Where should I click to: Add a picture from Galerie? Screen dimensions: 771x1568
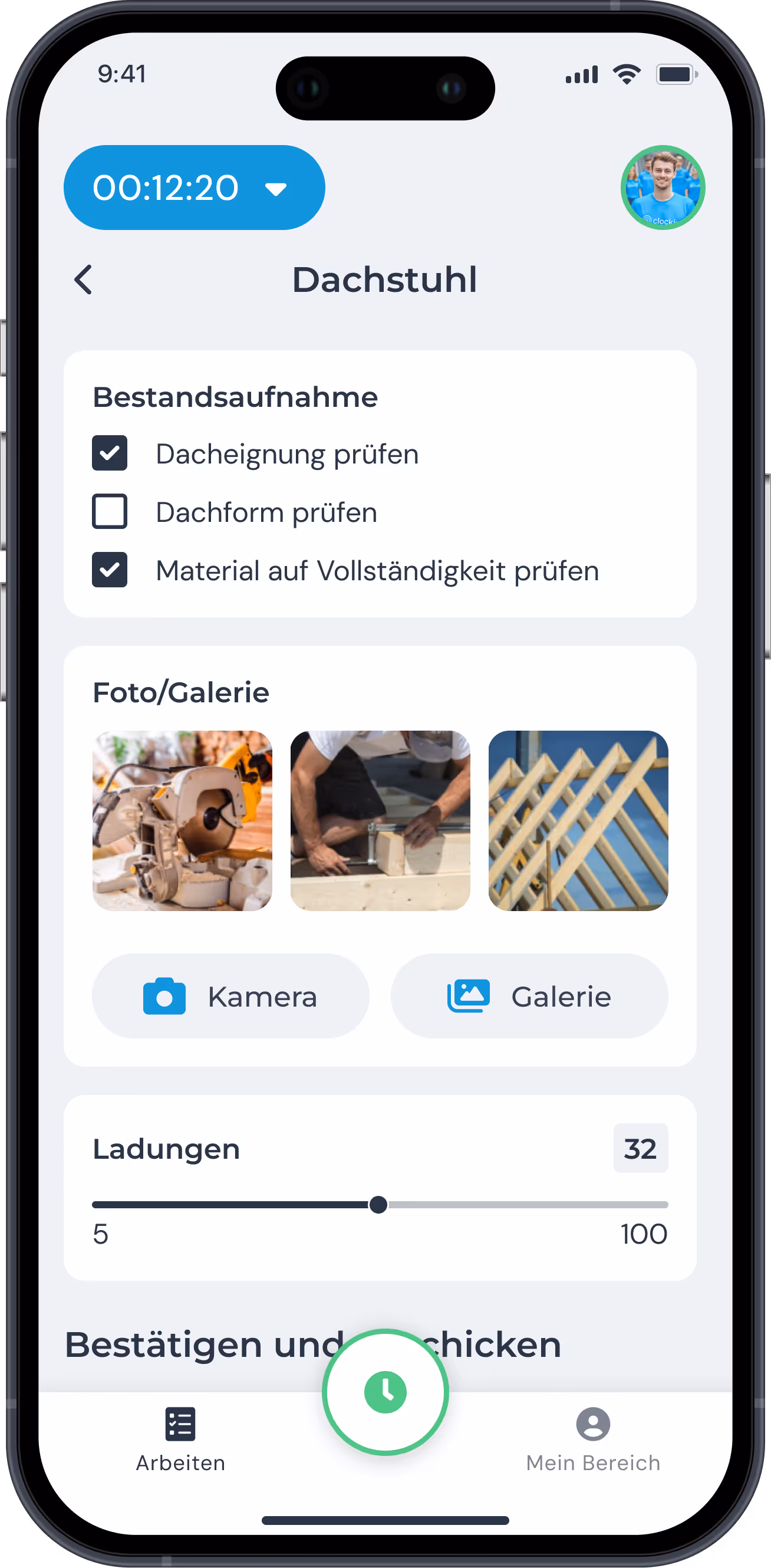pos(529,997)
